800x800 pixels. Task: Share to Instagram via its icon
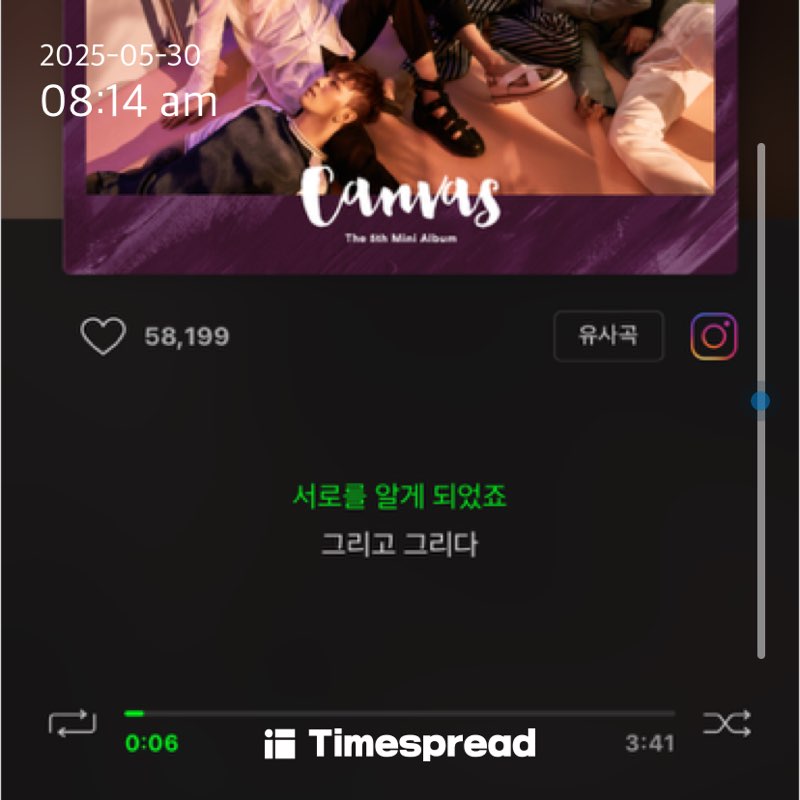click(714, 337)
